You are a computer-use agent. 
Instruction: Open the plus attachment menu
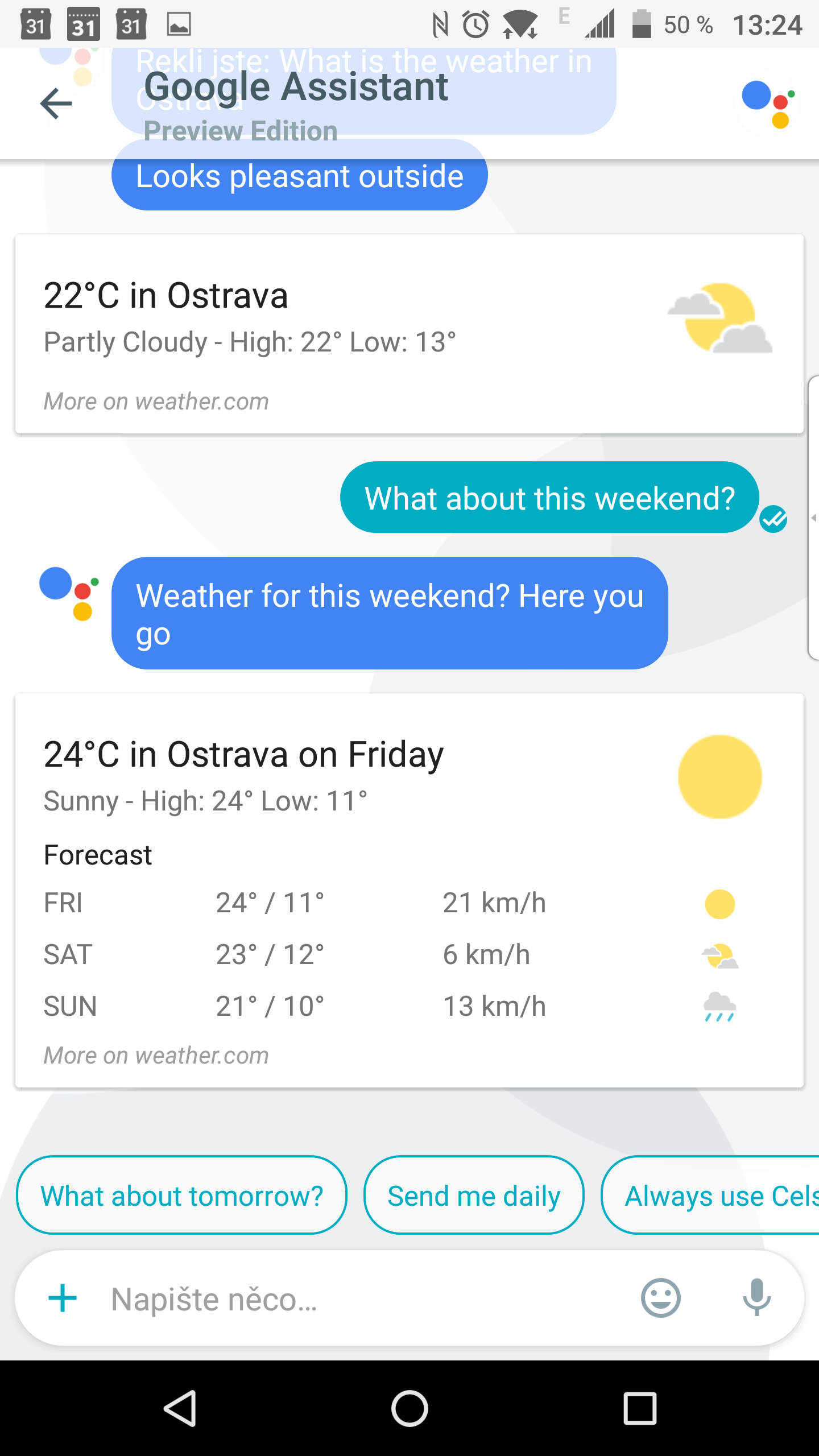63,1299
